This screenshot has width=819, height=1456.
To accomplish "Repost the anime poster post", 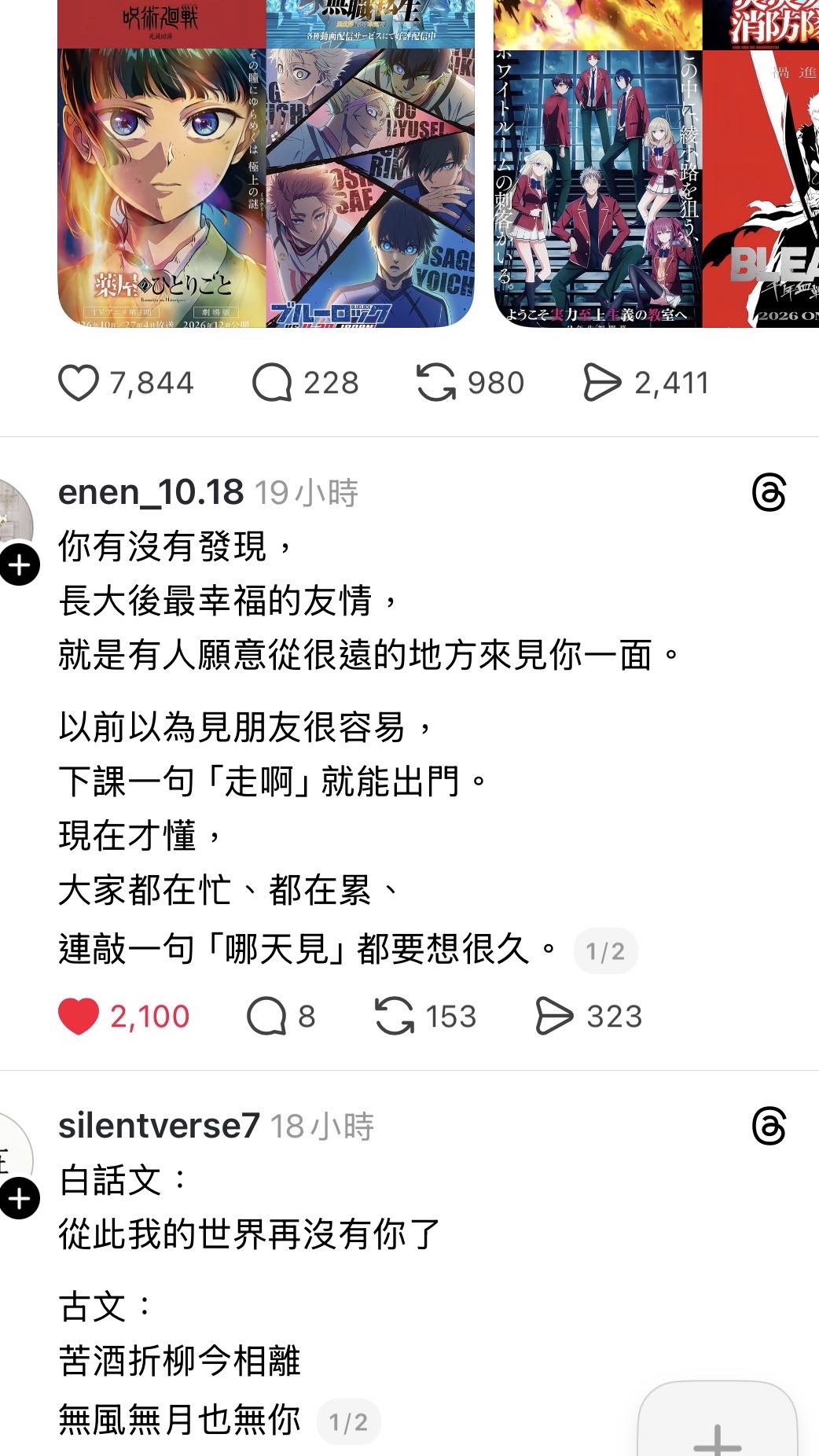I will point(435,383).
